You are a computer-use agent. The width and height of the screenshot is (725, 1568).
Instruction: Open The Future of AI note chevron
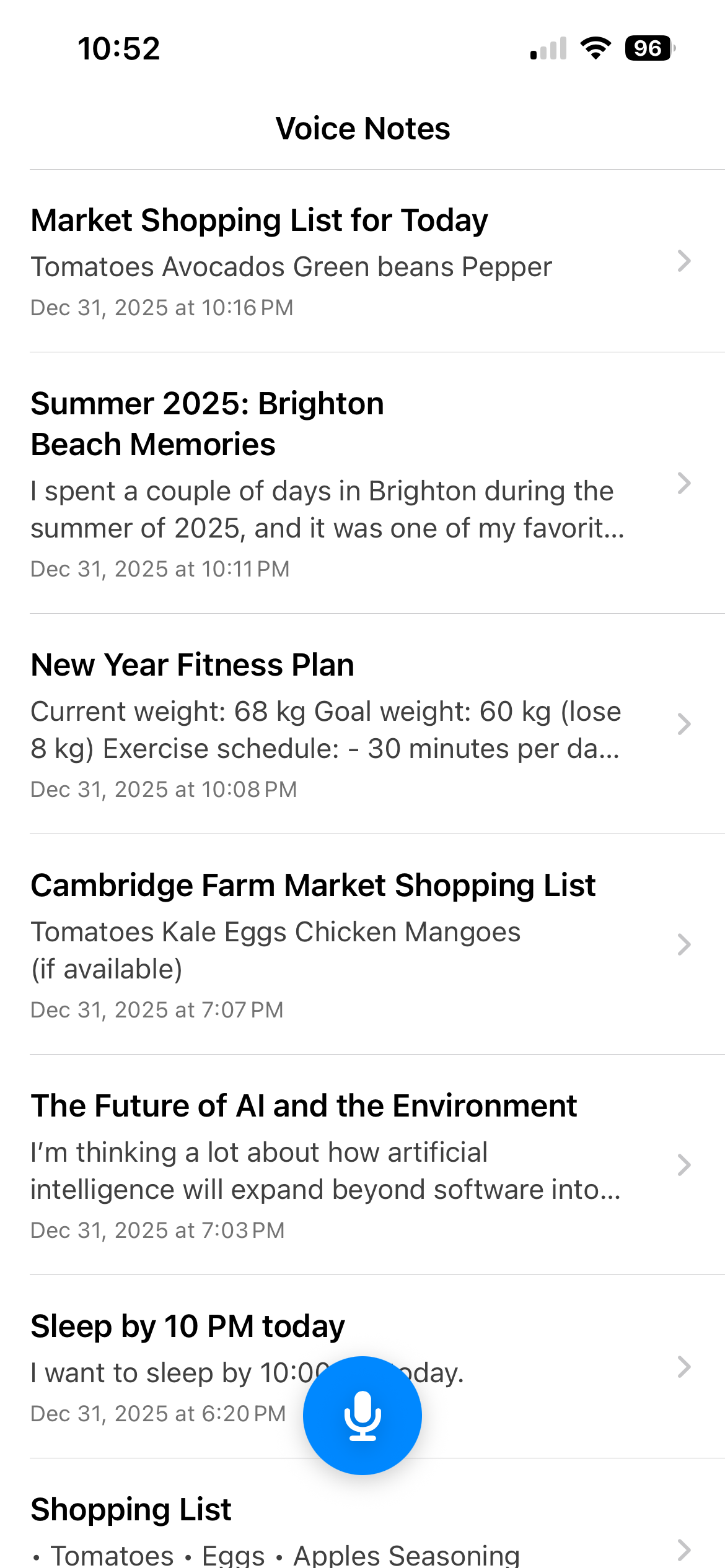tap(683, 1164)
